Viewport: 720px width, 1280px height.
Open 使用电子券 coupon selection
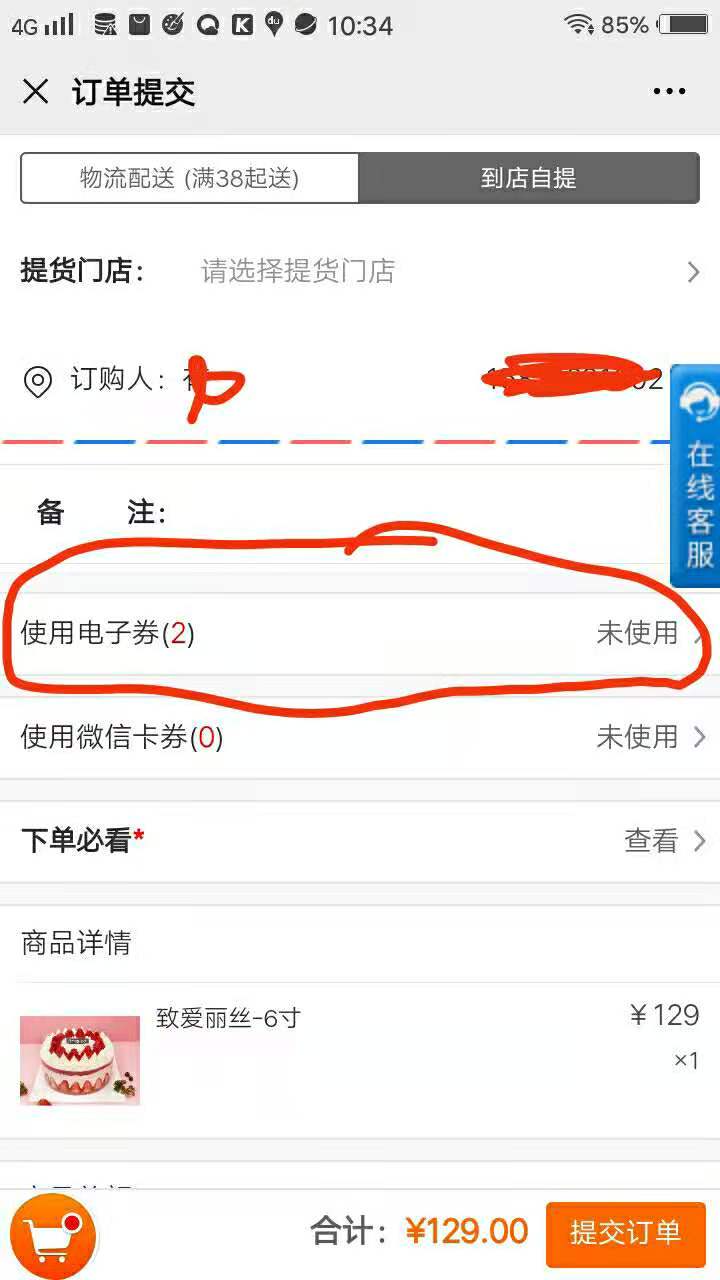(360, 633)
